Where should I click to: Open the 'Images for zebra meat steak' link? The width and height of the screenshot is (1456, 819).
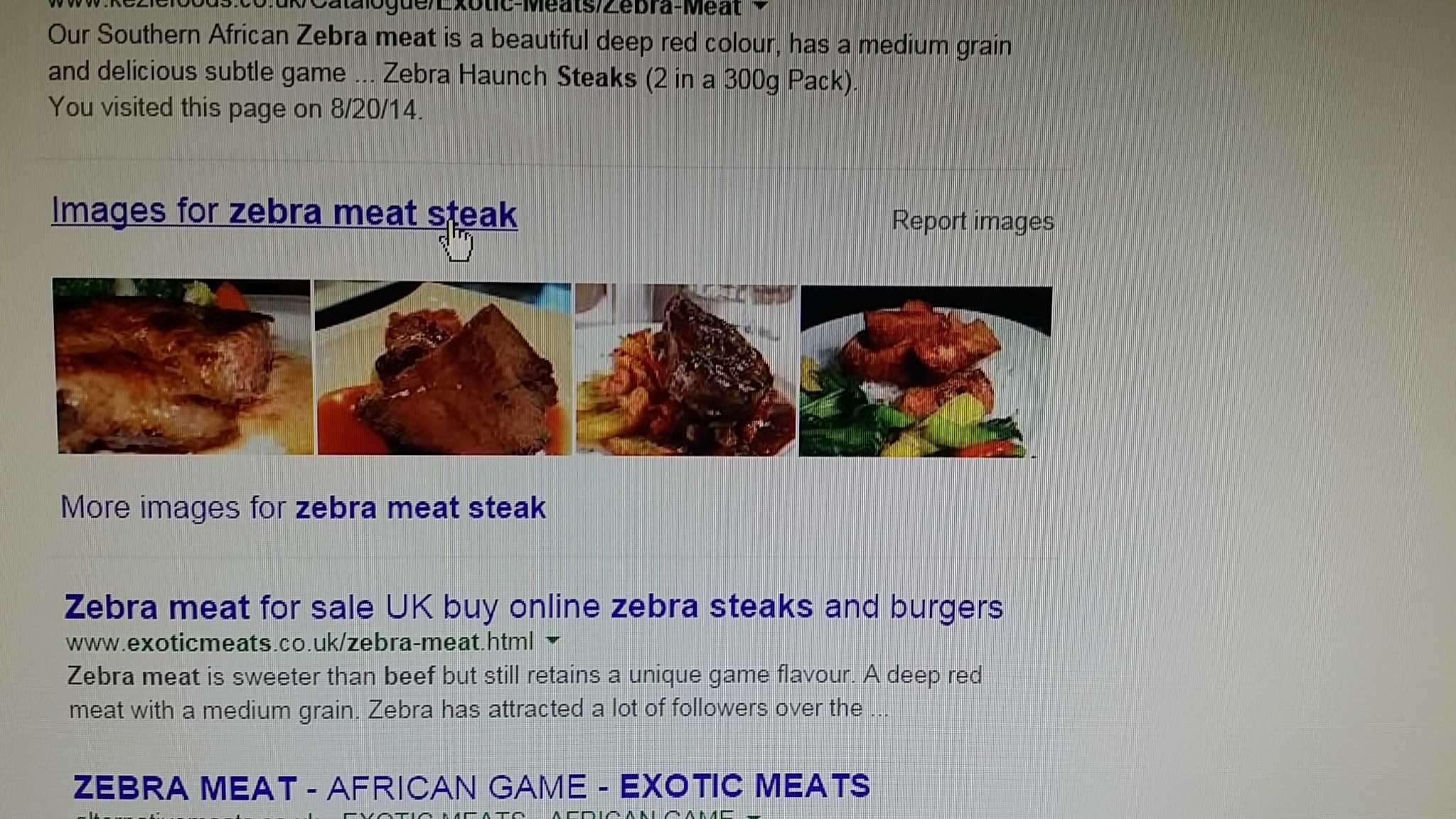(x=283, y=213)
